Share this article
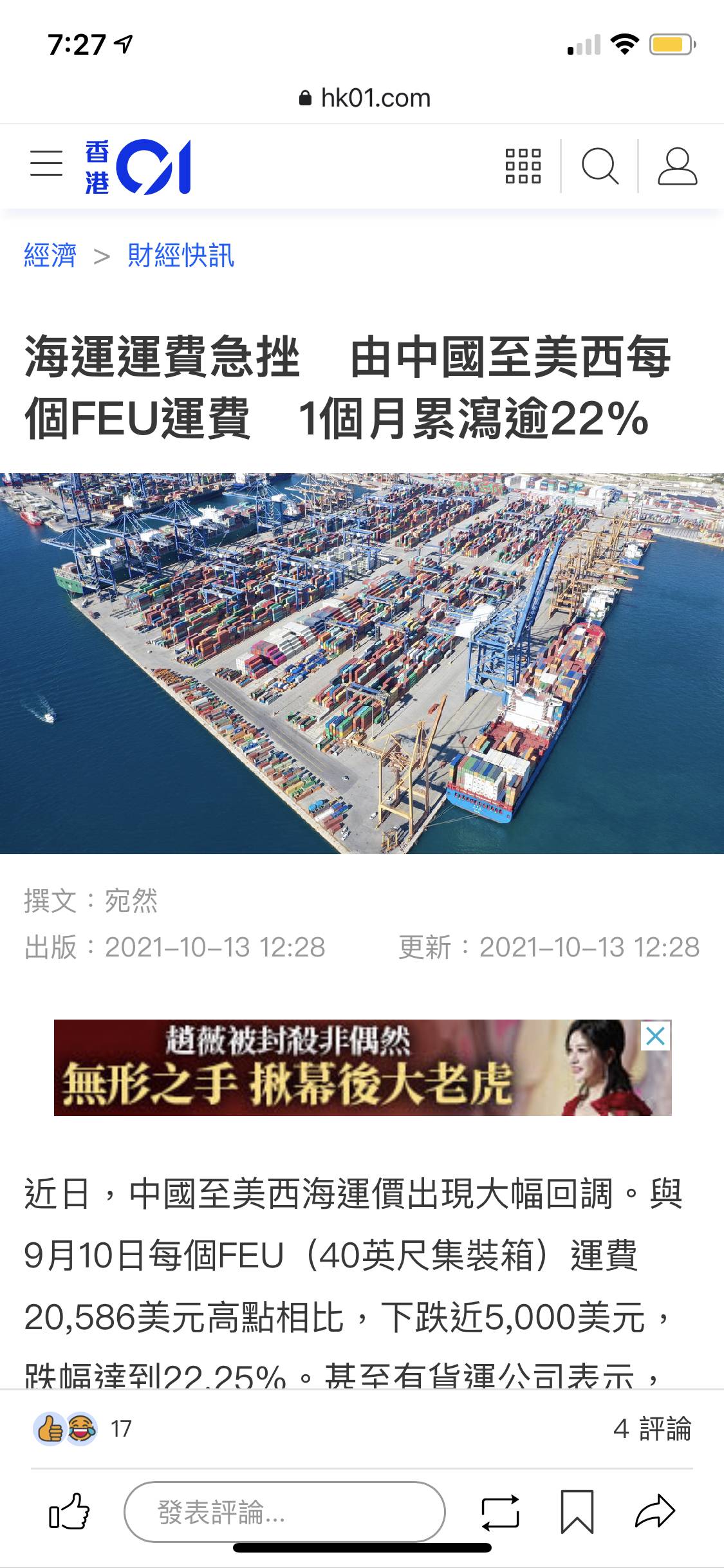The height and width of the screenshot is (1568, 724). coord(654,1511)
